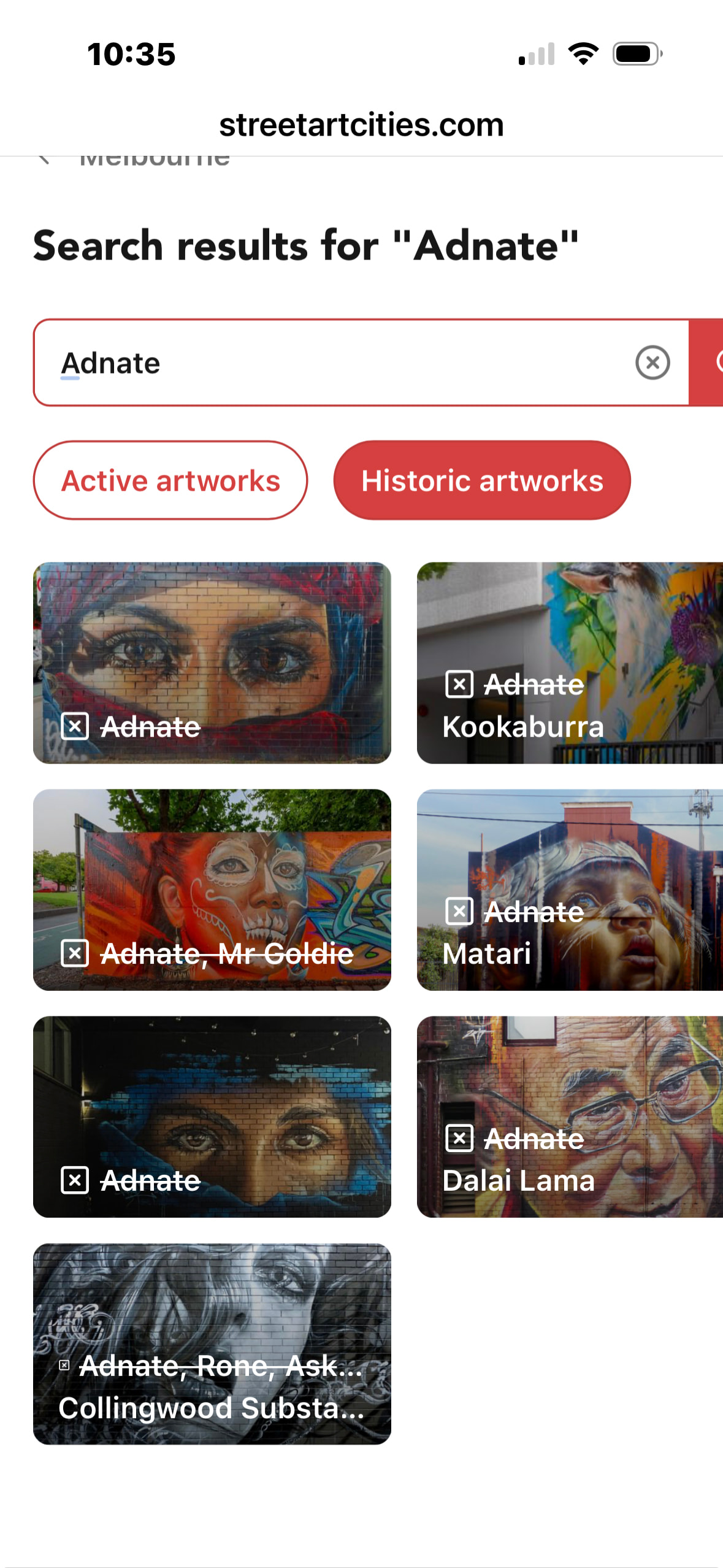Screen dimensions: 723x1568
Task: Submit search with the red search button
Action: 708,363
